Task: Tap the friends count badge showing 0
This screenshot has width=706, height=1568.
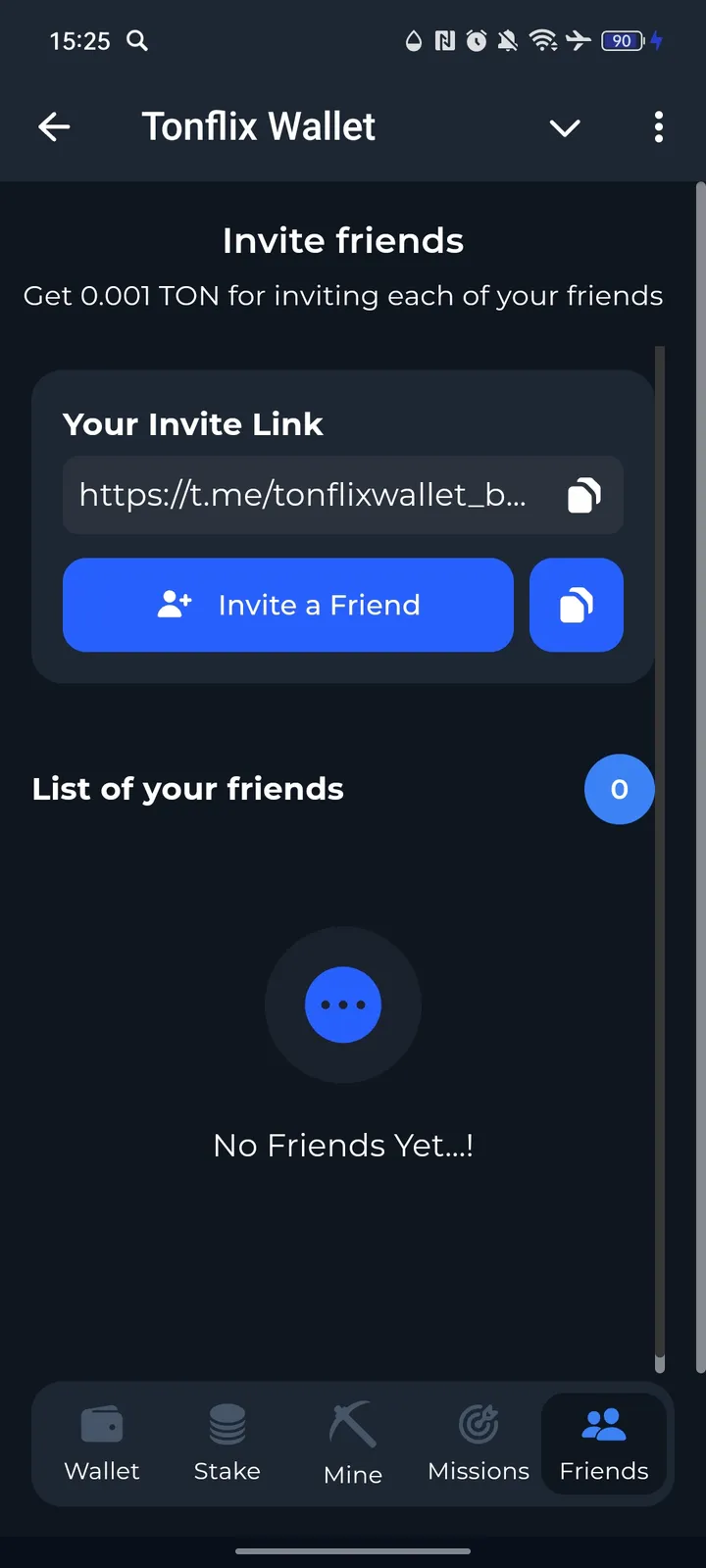Action: click(x=619, y=789)
